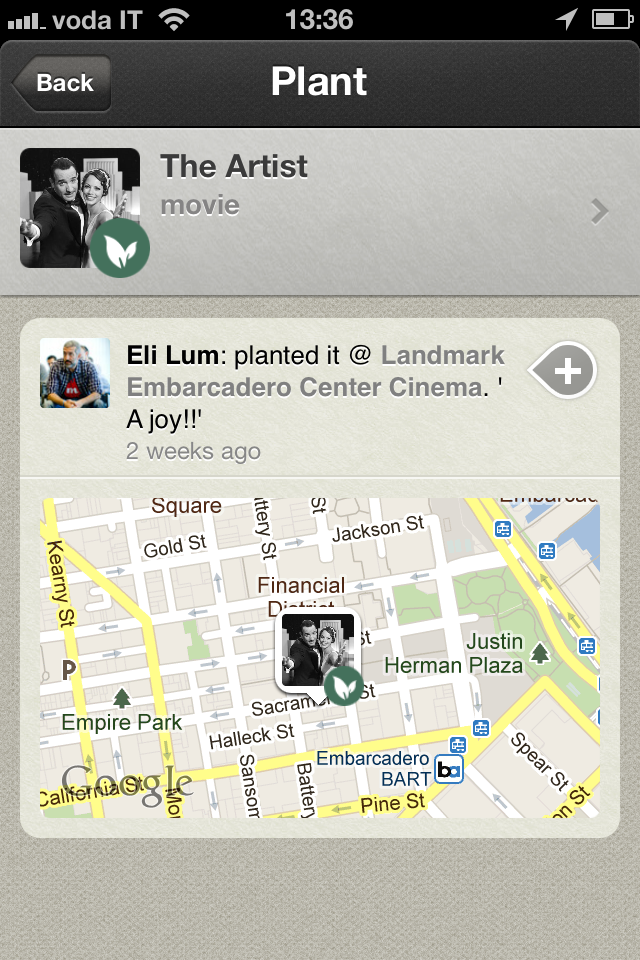Tap the plus tag icon on Eli's post
Viewport: 640px width, 960px height.
point(563,372)
